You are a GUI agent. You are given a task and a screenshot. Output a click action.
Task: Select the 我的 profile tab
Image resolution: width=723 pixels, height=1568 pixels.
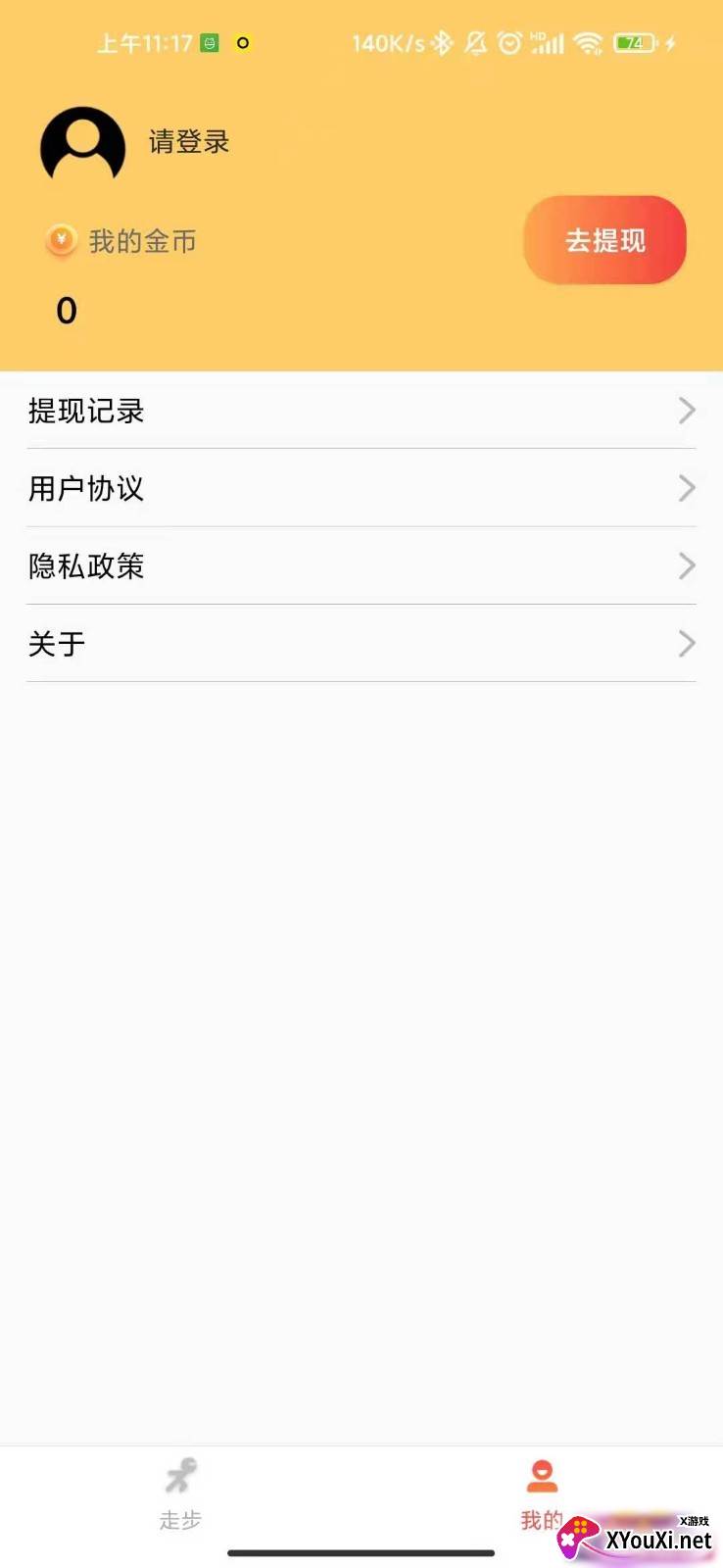click(542, 1494)
